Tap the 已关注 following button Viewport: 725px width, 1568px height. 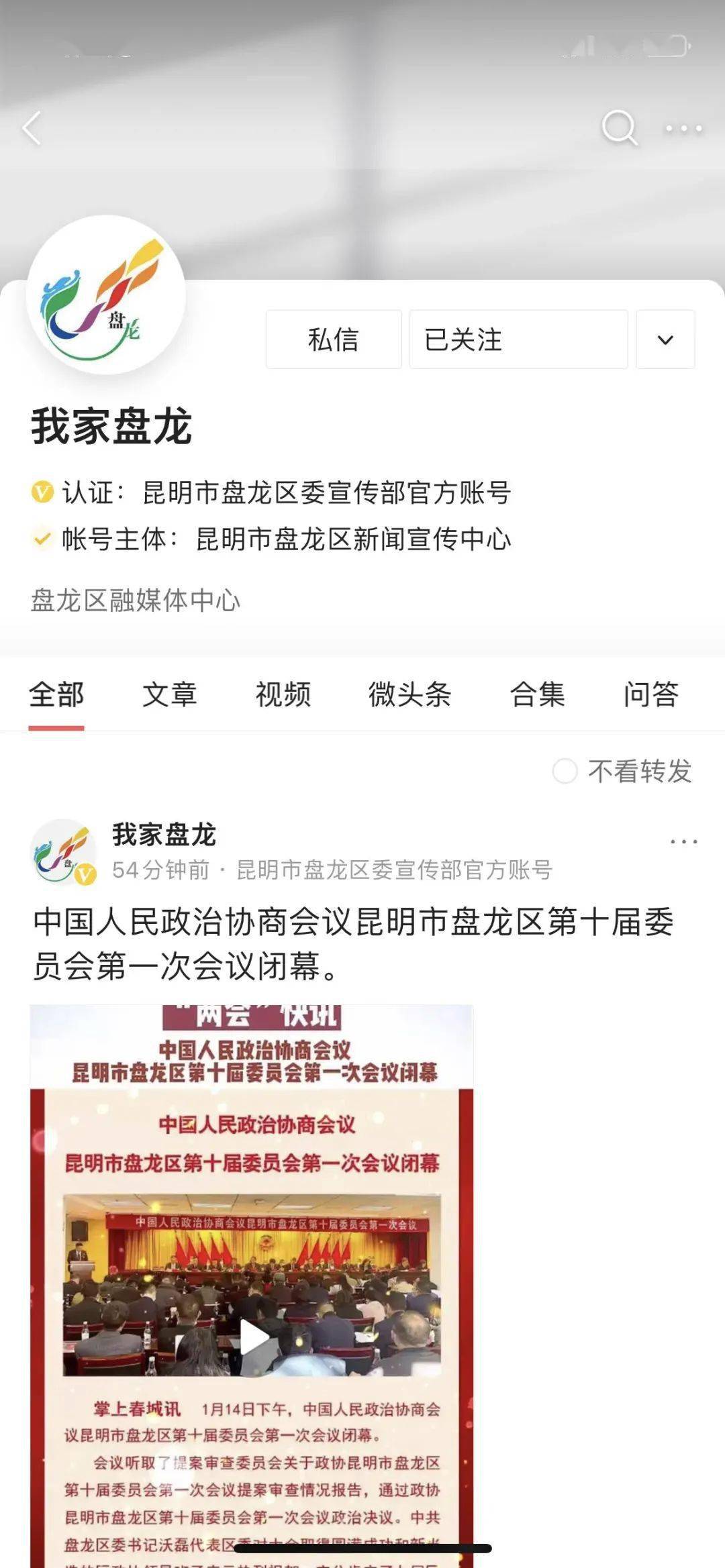518,339
